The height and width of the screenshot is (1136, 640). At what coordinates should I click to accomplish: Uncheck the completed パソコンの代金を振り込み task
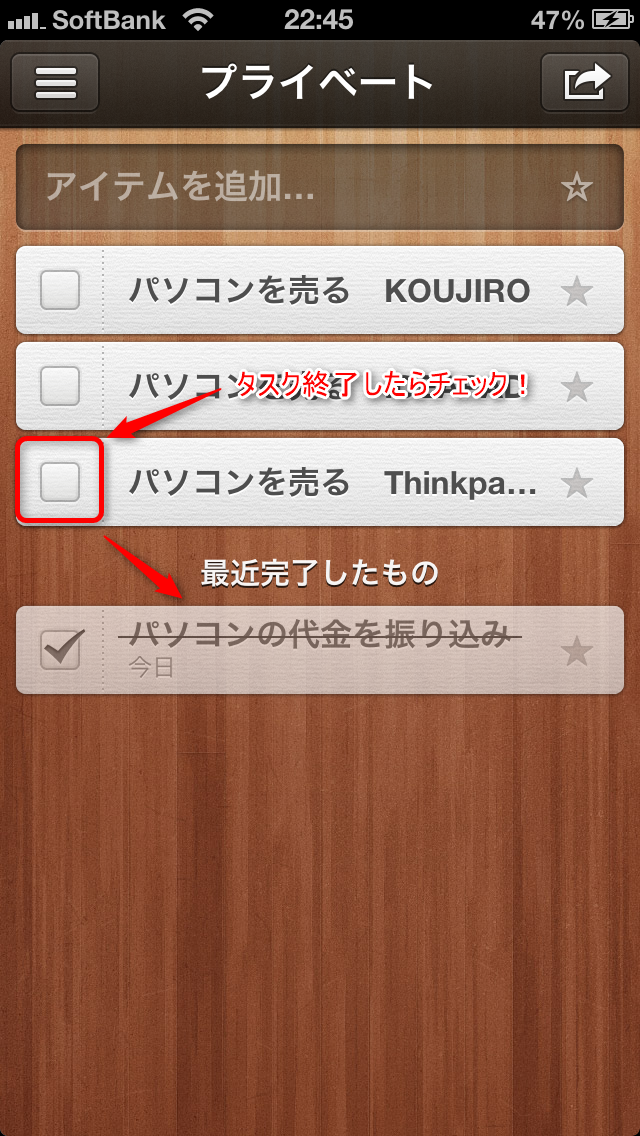[x=61, y=649]
